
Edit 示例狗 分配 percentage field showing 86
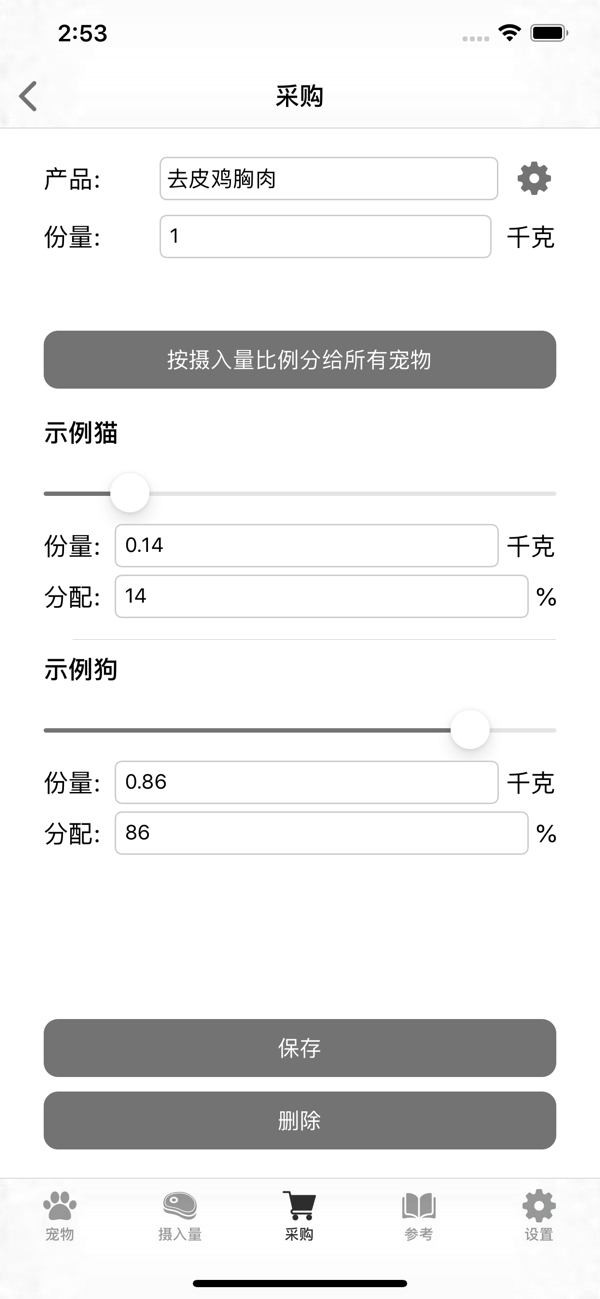321,832
